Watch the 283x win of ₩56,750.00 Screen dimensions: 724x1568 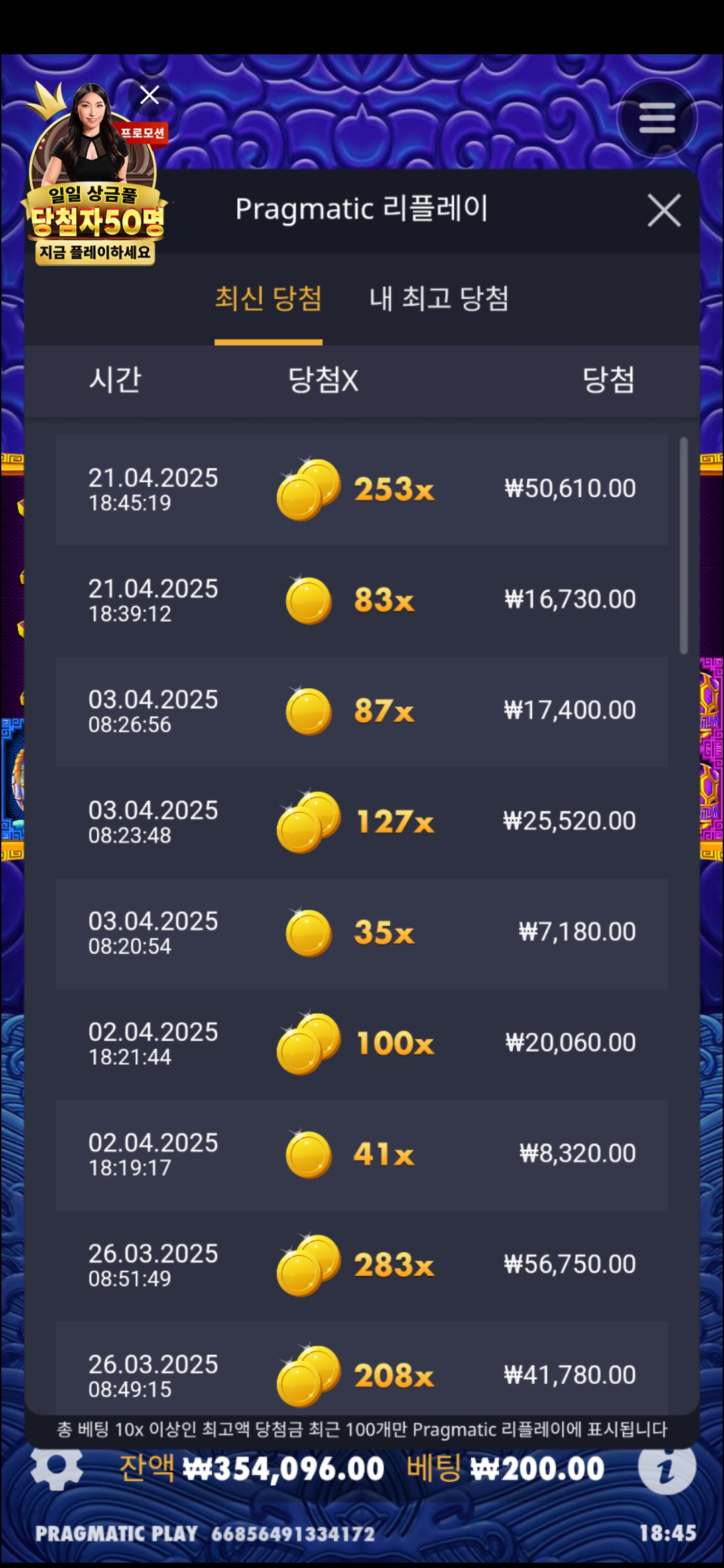point(362,1265)
